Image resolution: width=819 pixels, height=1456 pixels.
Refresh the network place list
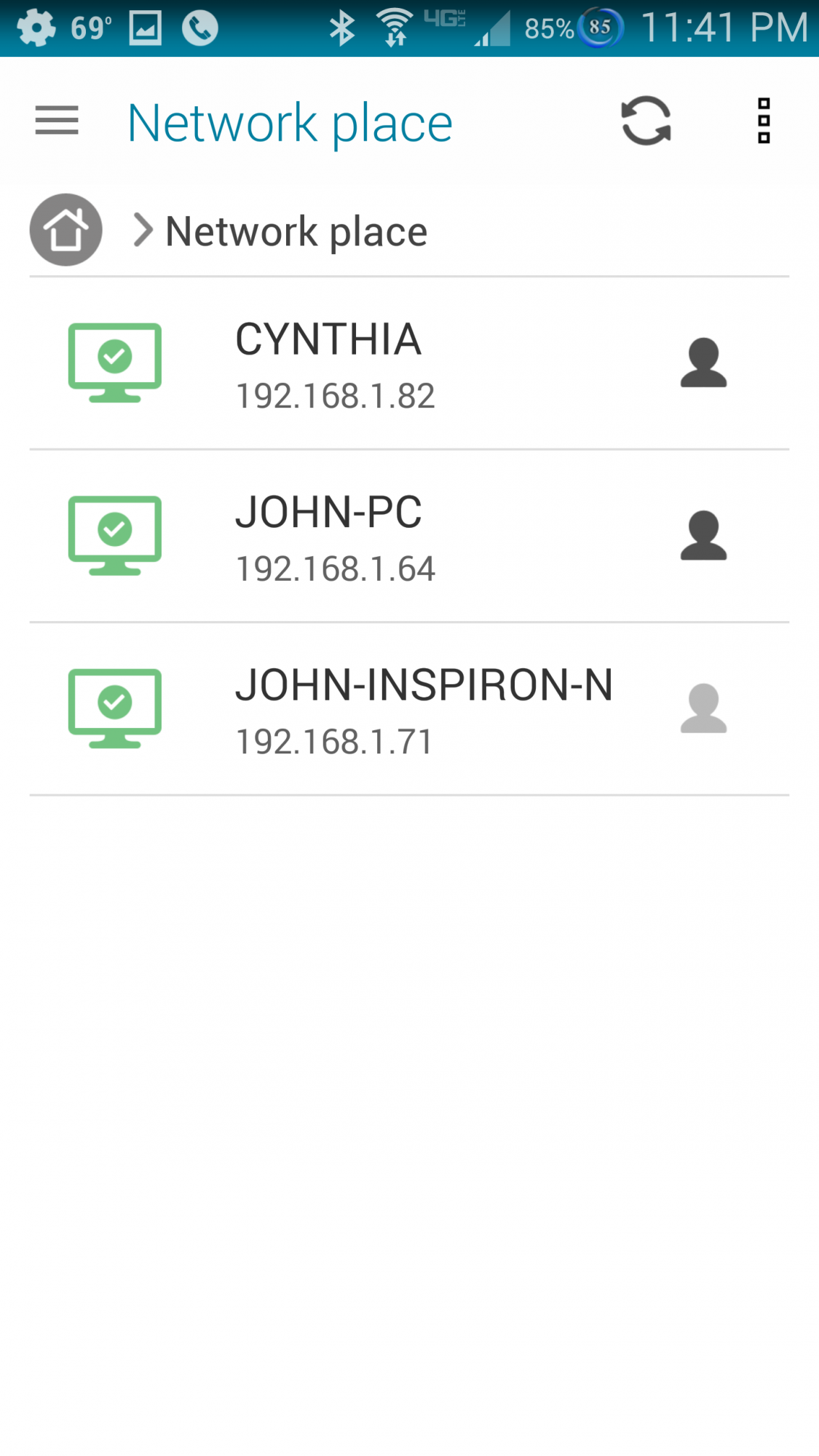(646, 121)
